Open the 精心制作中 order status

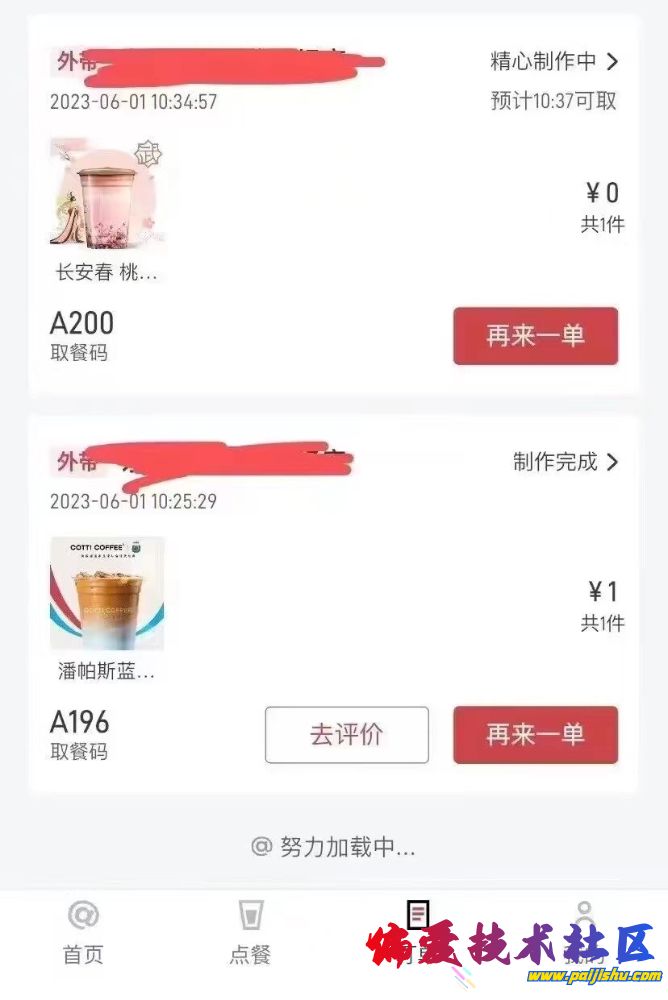tap(554, 61)
